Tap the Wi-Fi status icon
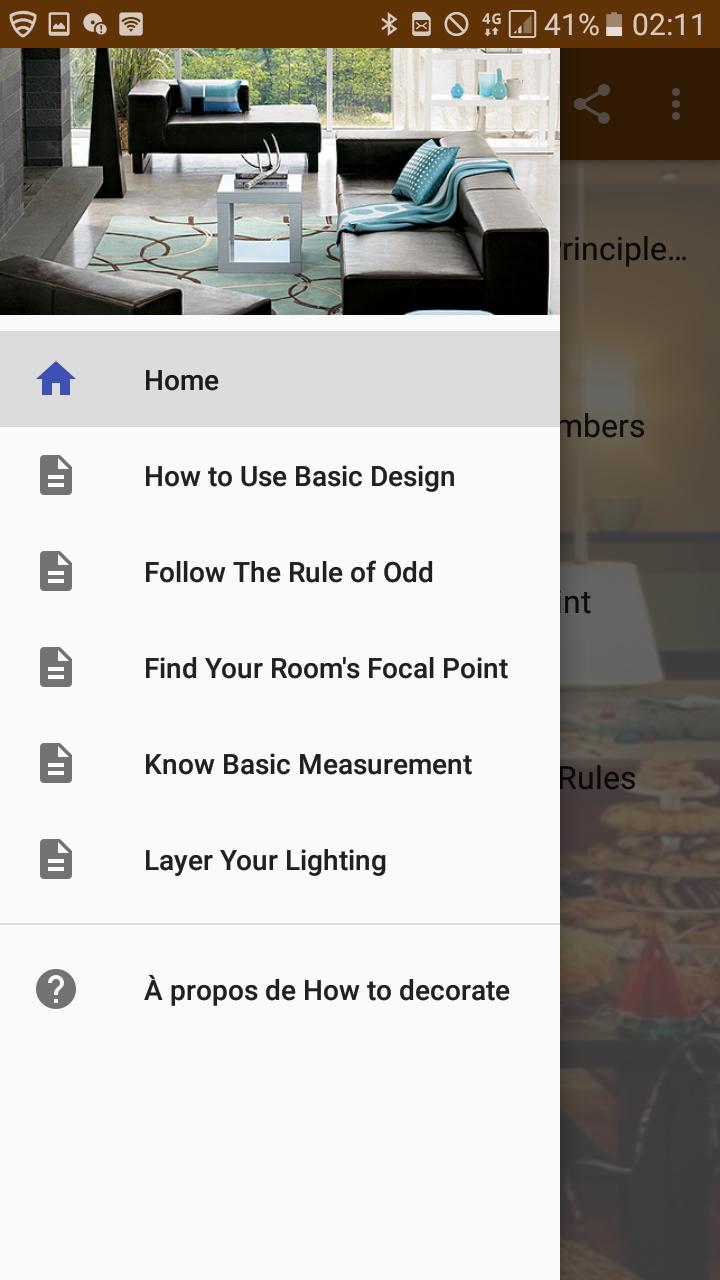The width and height of the screenshot is (720, 1280). (131, 22)
